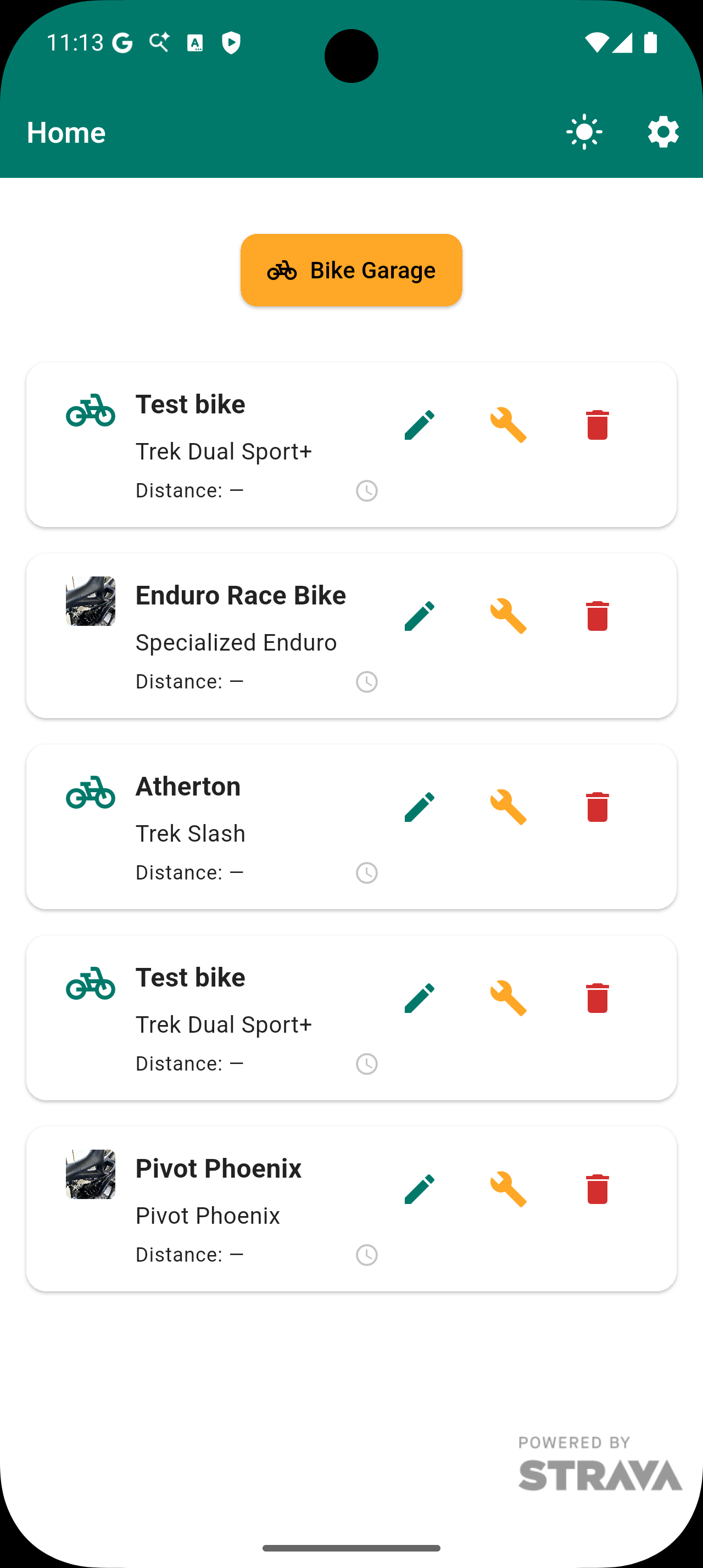Open the Bike Garage
Image resolution: width=703 pixels, height=1568 pixels.
click(351, 270)
